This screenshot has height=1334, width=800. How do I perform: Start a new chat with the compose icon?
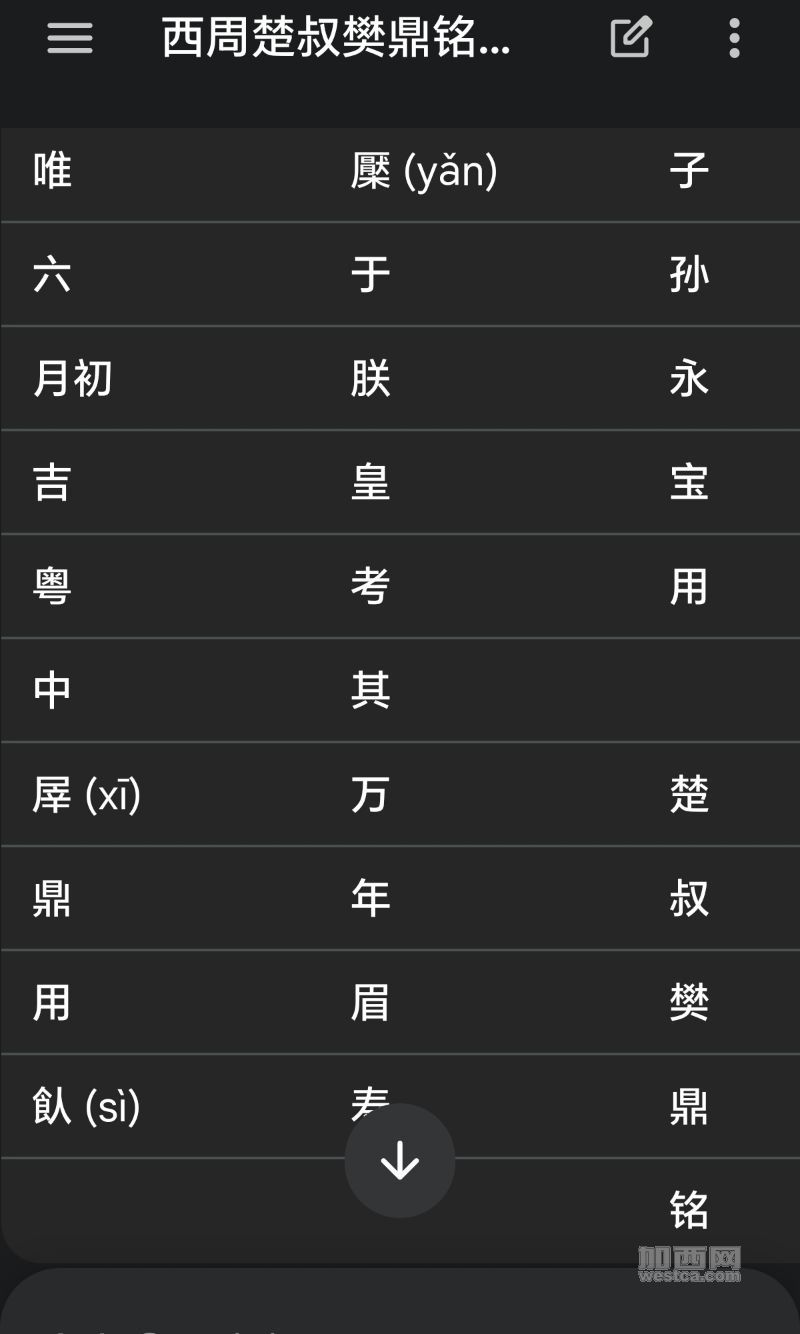tap(631, 38)
